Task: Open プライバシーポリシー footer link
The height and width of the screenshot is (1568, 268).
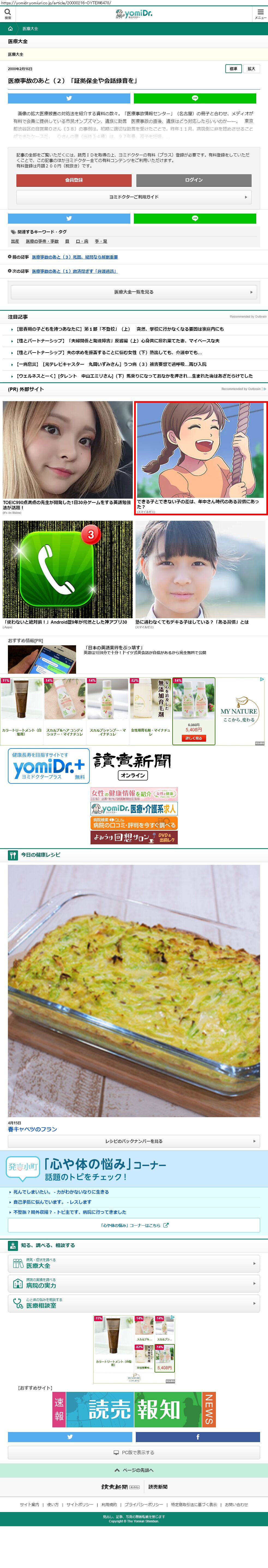Action: click(x=144, y=1504)
